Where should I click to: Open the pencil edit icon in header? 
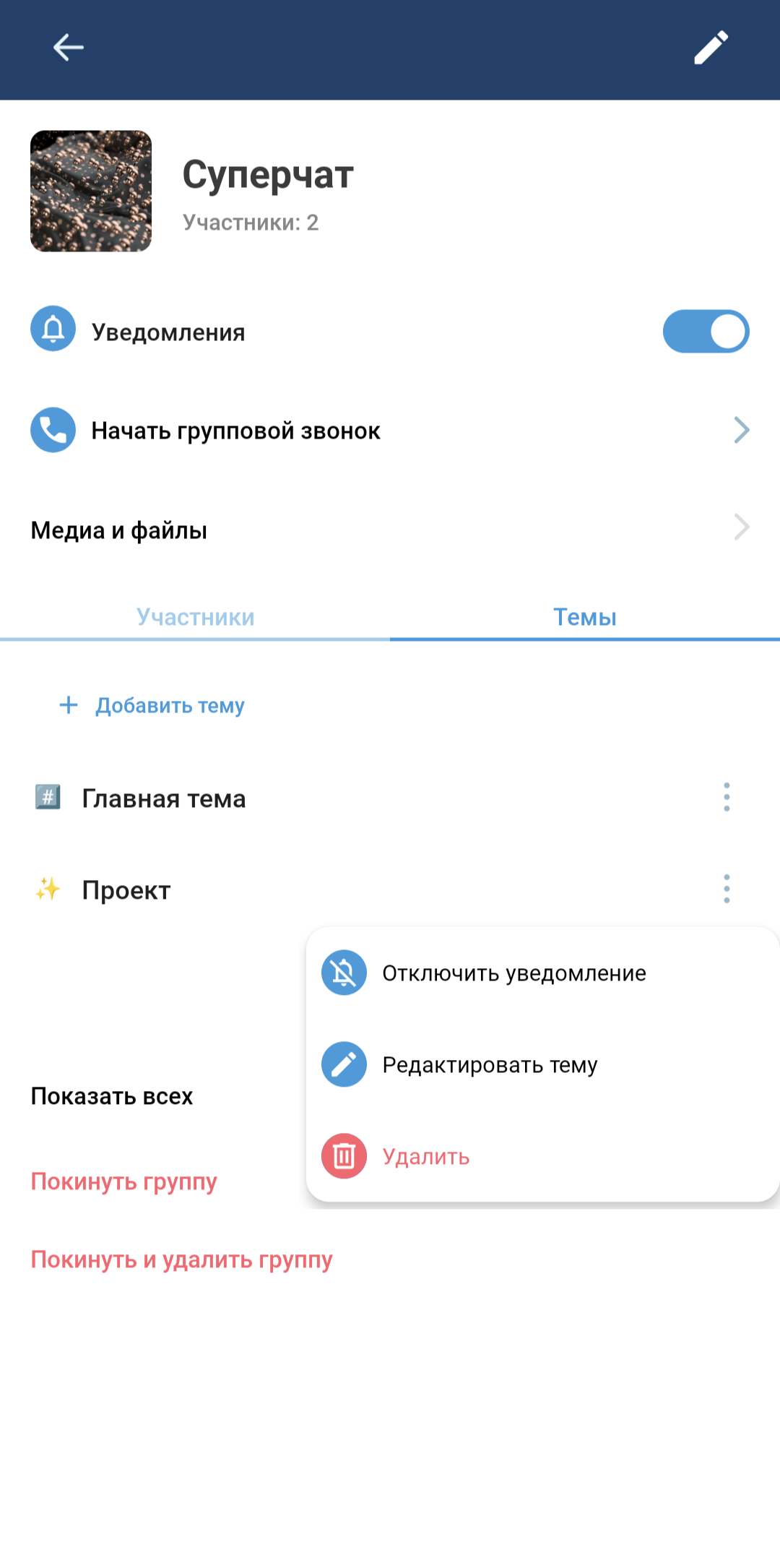pyautogui.click(x=711, y=48)
